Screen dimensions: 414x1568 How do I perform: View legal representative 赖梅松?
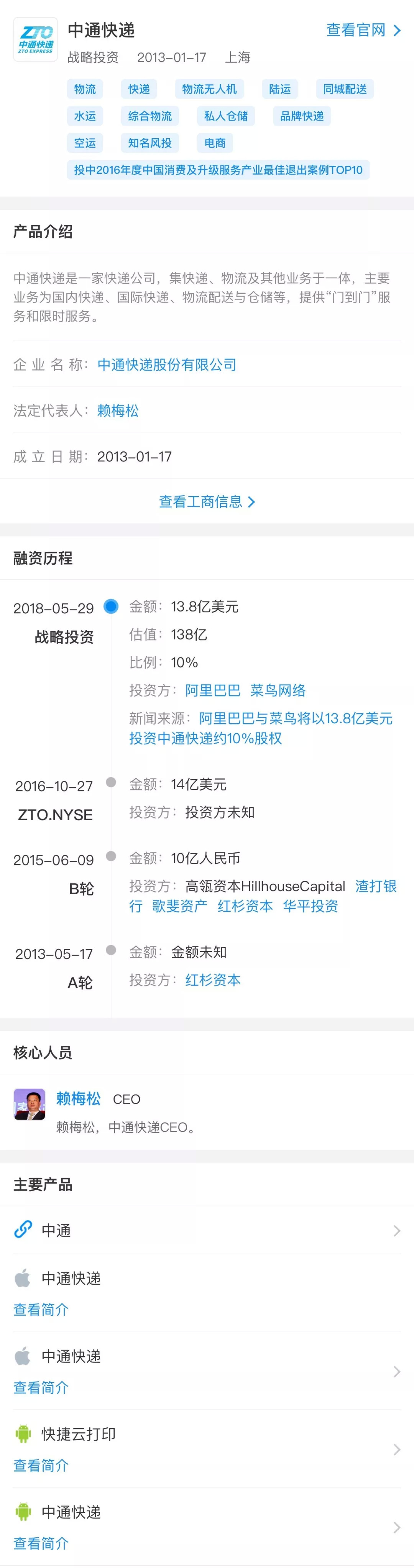[118, 411]
